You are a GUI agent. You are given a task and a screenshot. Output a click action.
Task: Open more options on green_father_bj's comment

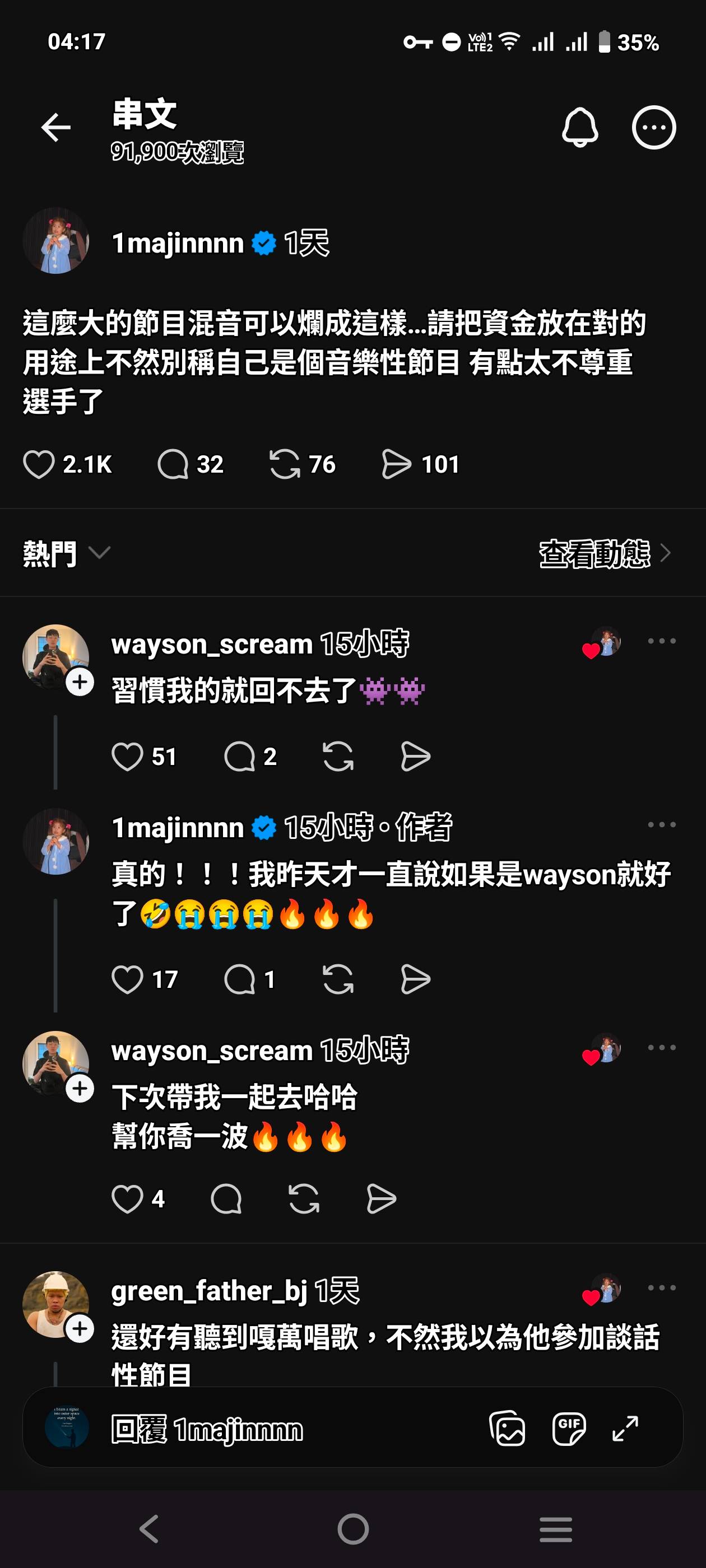tap(662, 1287)
